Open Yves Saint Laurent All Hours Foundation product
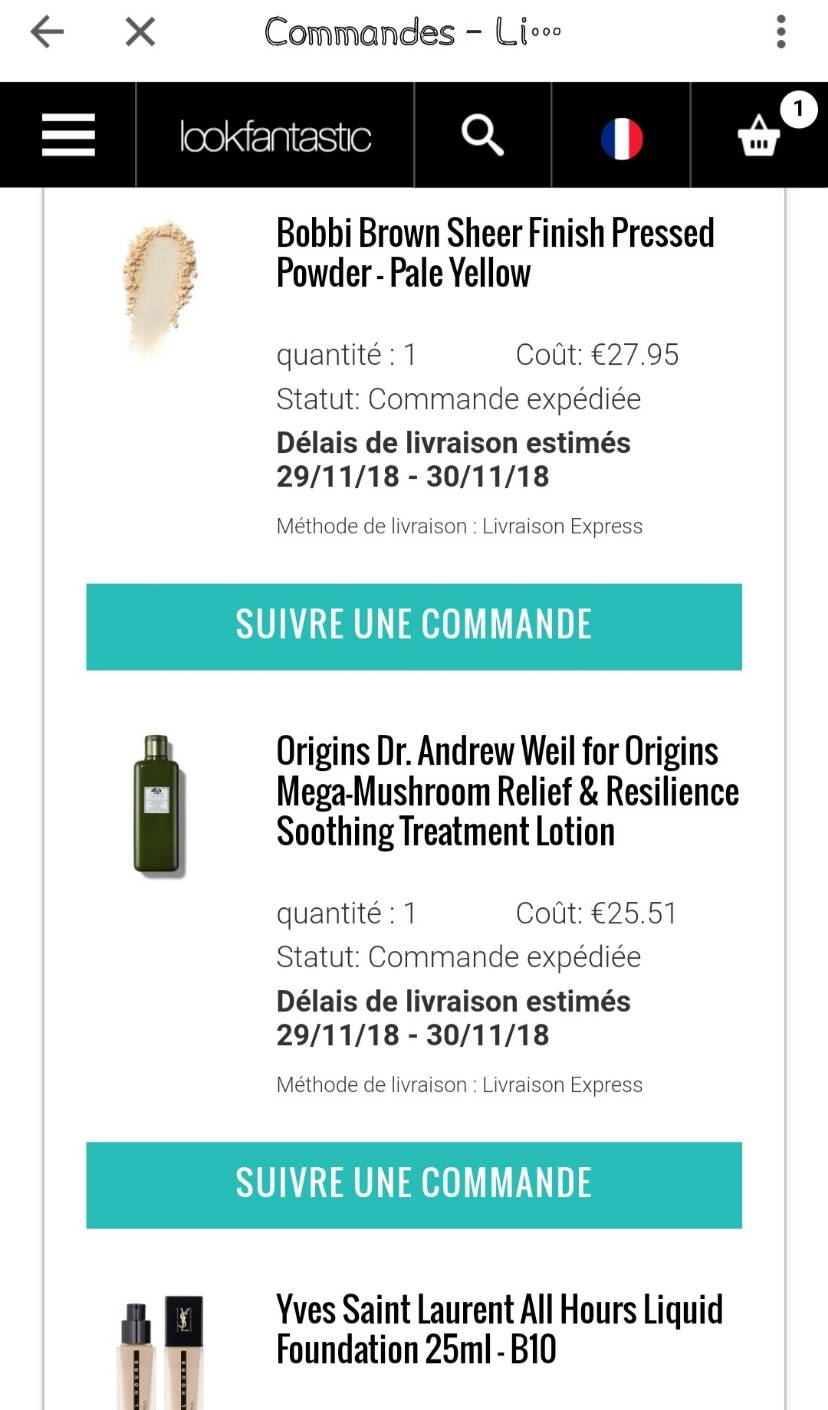Viewport: 828px width, 1410px height. pyautogui.click(x=499, y=1329)
